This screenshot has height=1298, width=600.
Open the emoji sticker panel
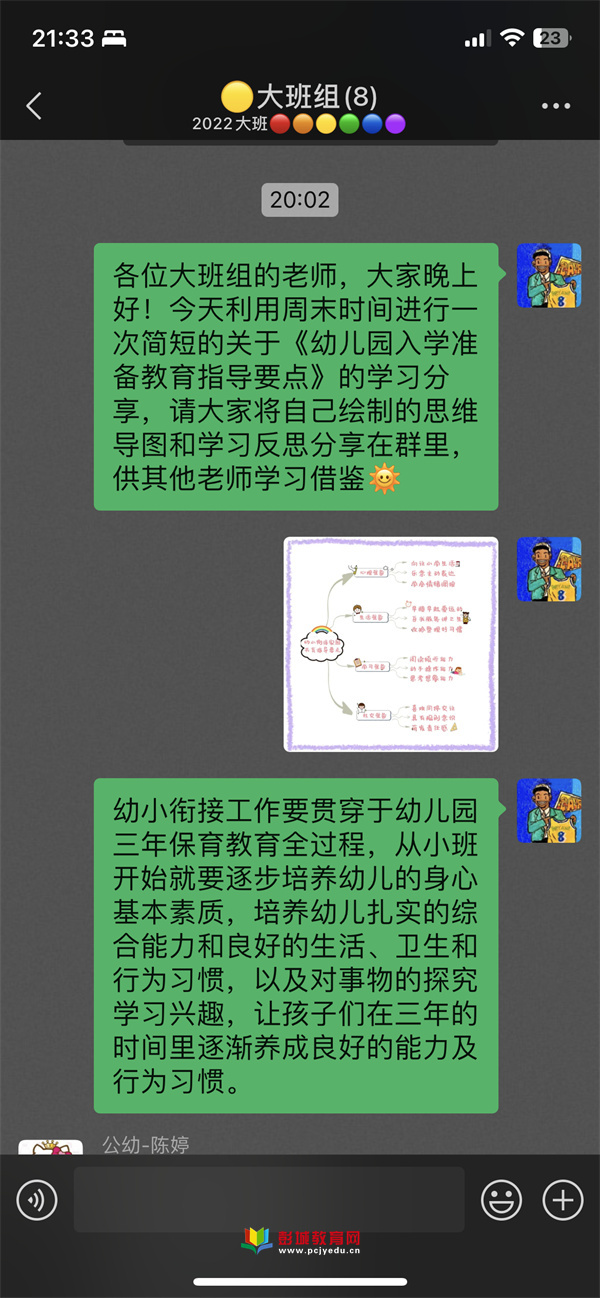[502, 1200]
